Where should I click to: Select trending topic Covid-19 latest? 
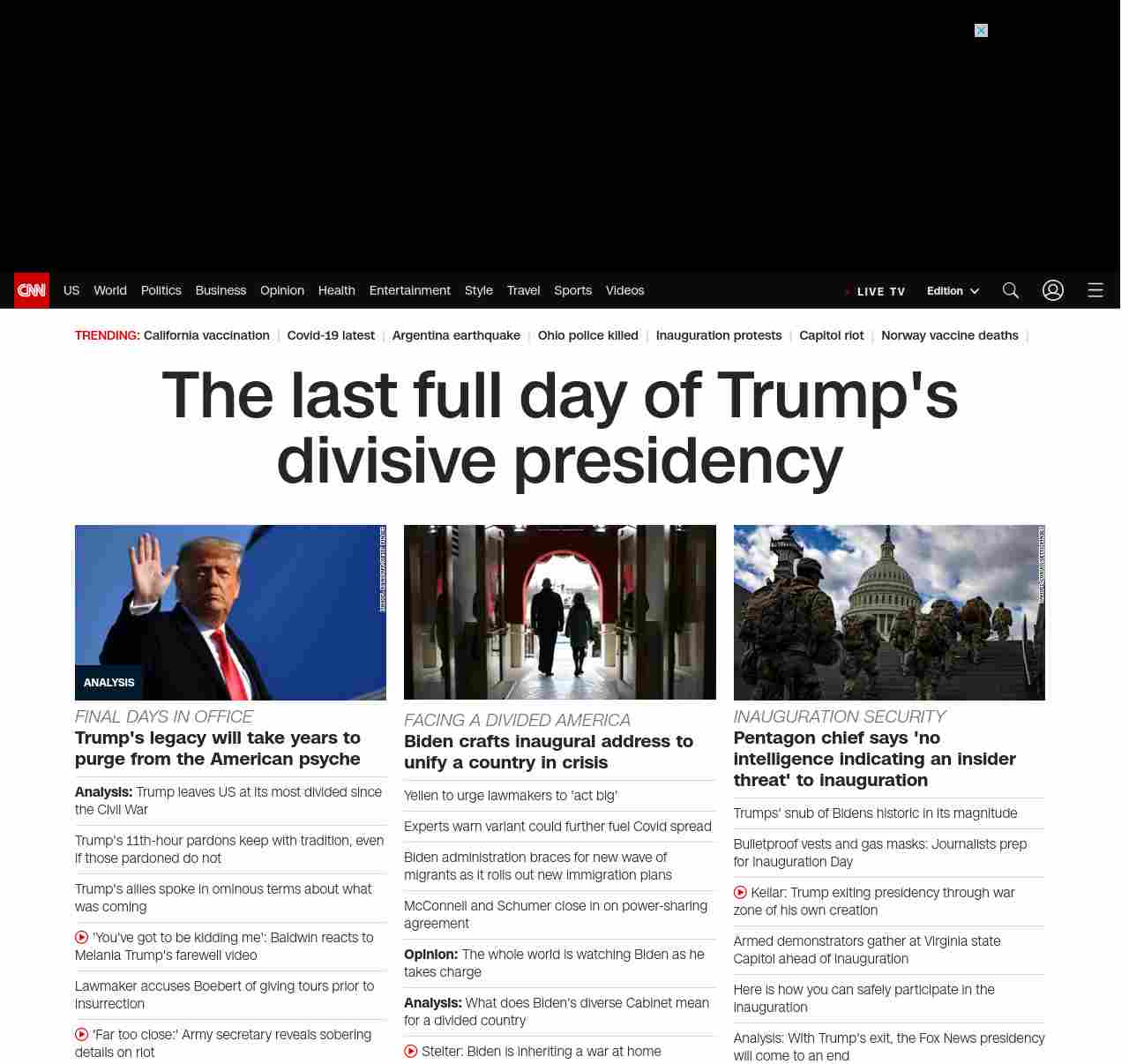click(331, 335)
